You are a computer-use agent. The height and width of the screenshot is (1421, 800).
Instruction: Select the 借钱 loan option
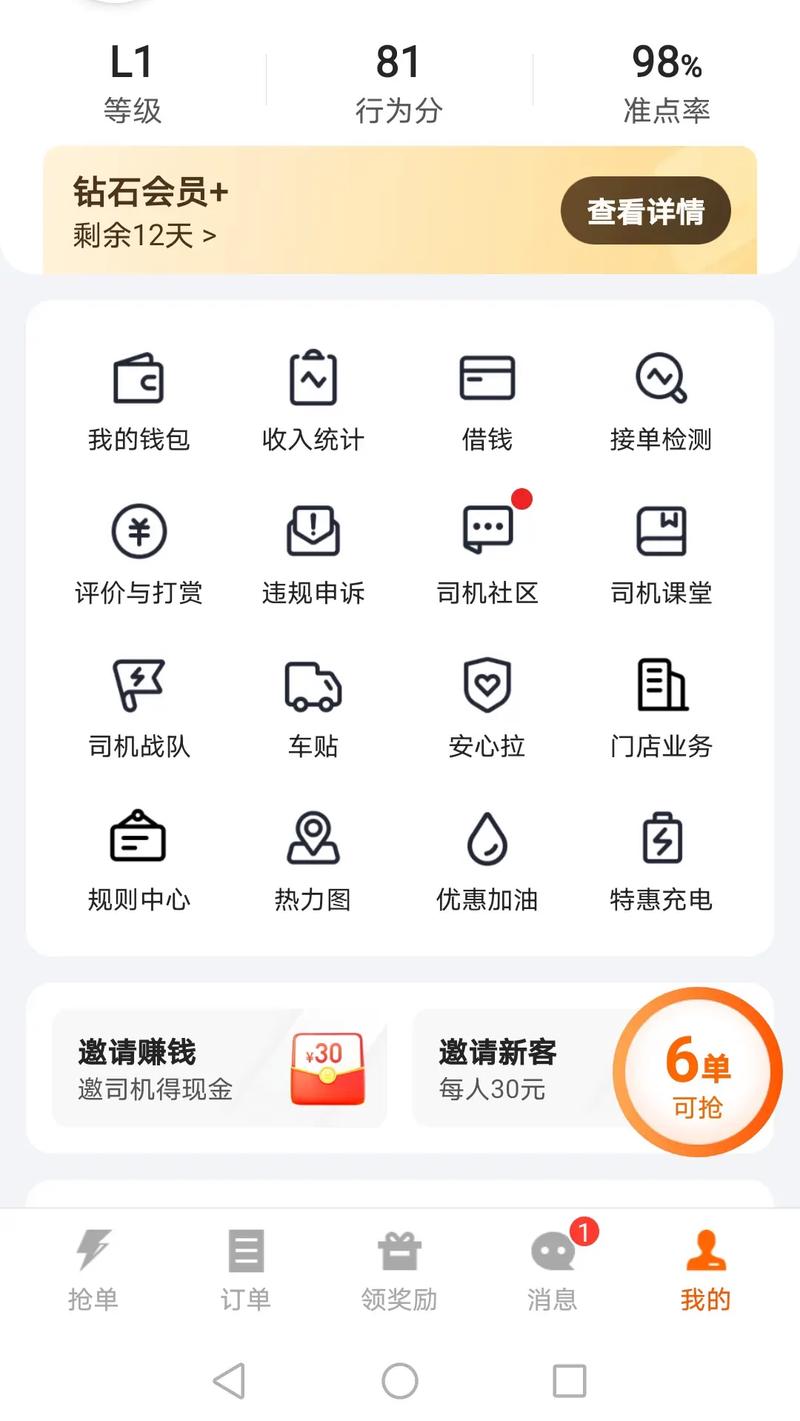tap(487, 400)
